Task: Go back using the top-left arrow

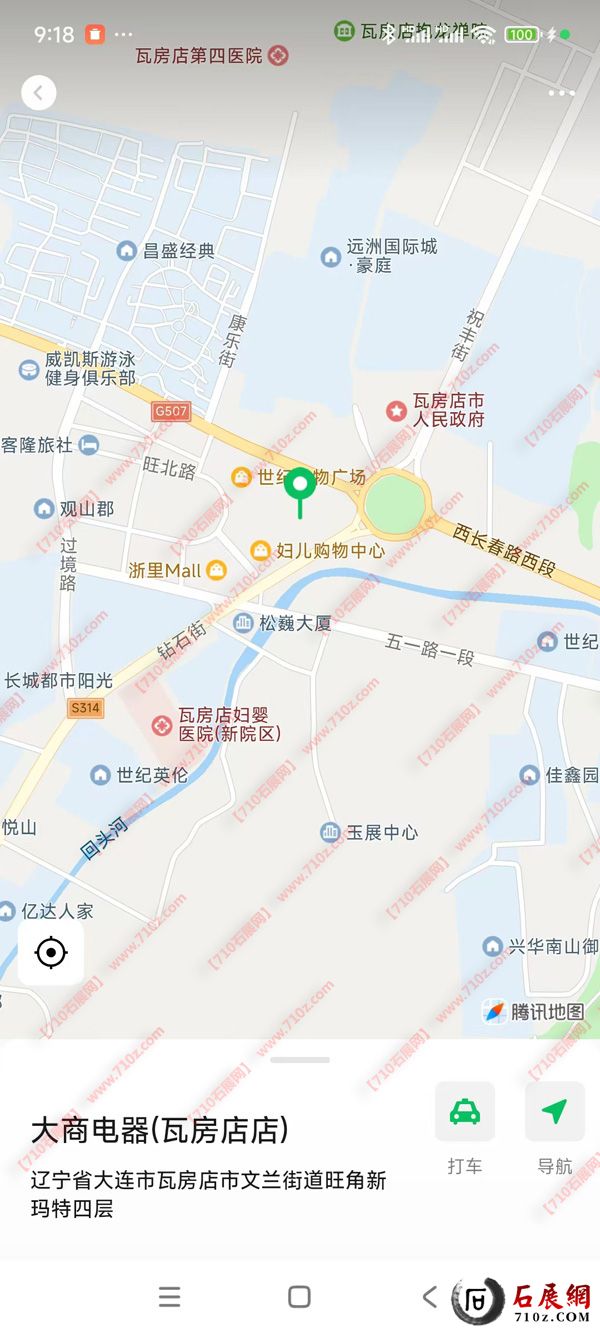Action: [x=39, y=93]
